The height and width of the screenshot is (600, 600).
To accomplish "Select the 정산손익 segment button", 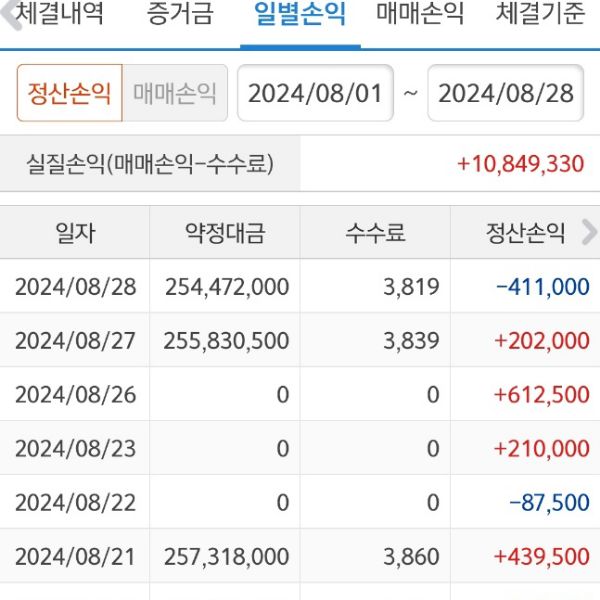I will (x=69, y=93).
